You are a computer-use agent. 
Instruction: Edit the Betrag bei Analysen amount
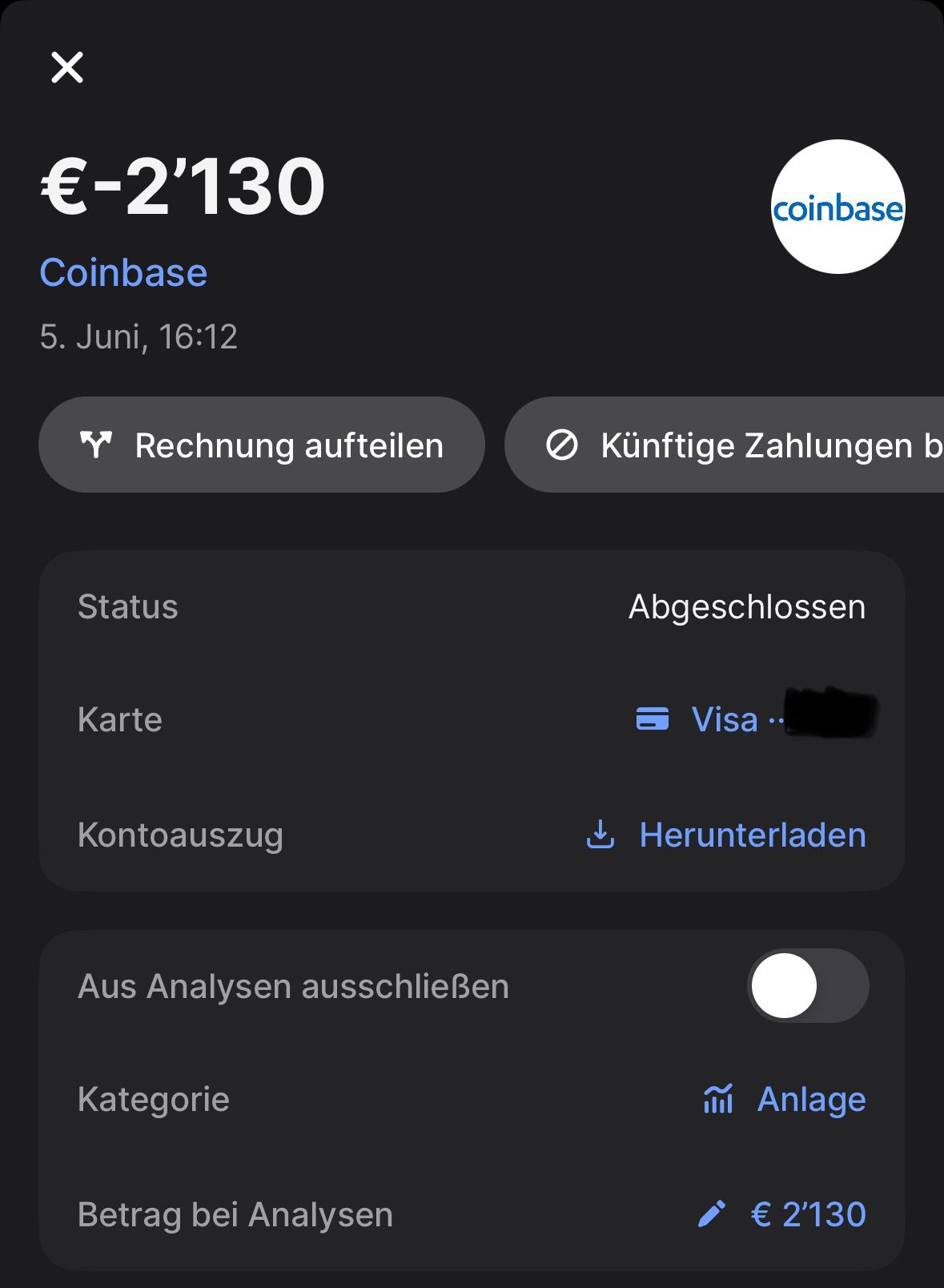point(782,1214)
